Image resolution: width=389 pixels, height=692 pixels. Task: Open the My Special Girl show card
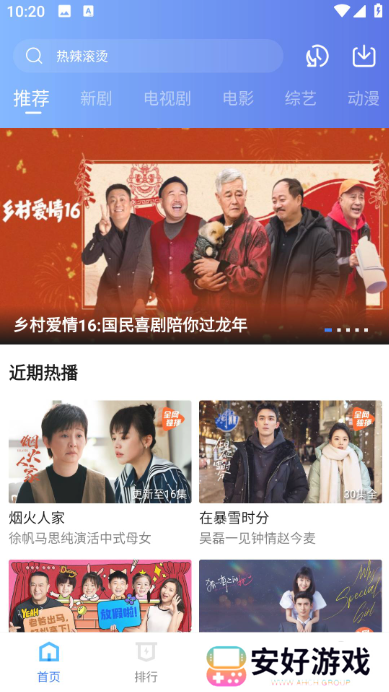click(x=291, y=596)
